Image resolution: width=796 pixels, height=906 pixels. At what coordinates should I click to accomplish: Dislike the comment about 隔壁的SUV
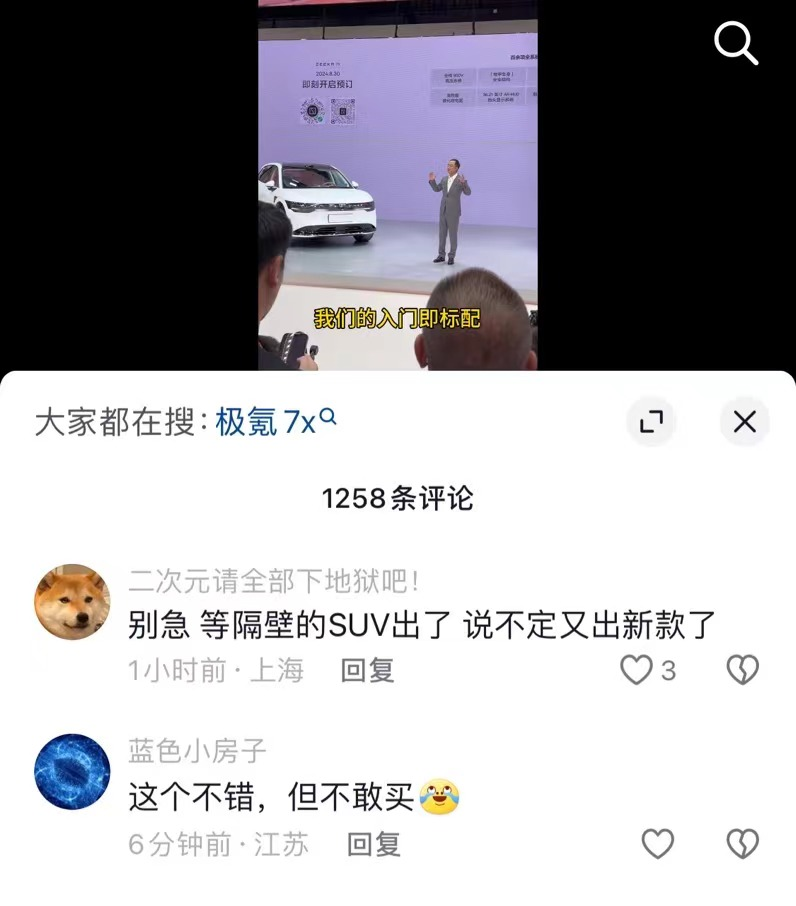pyautogui.click(x=742, y=670)
